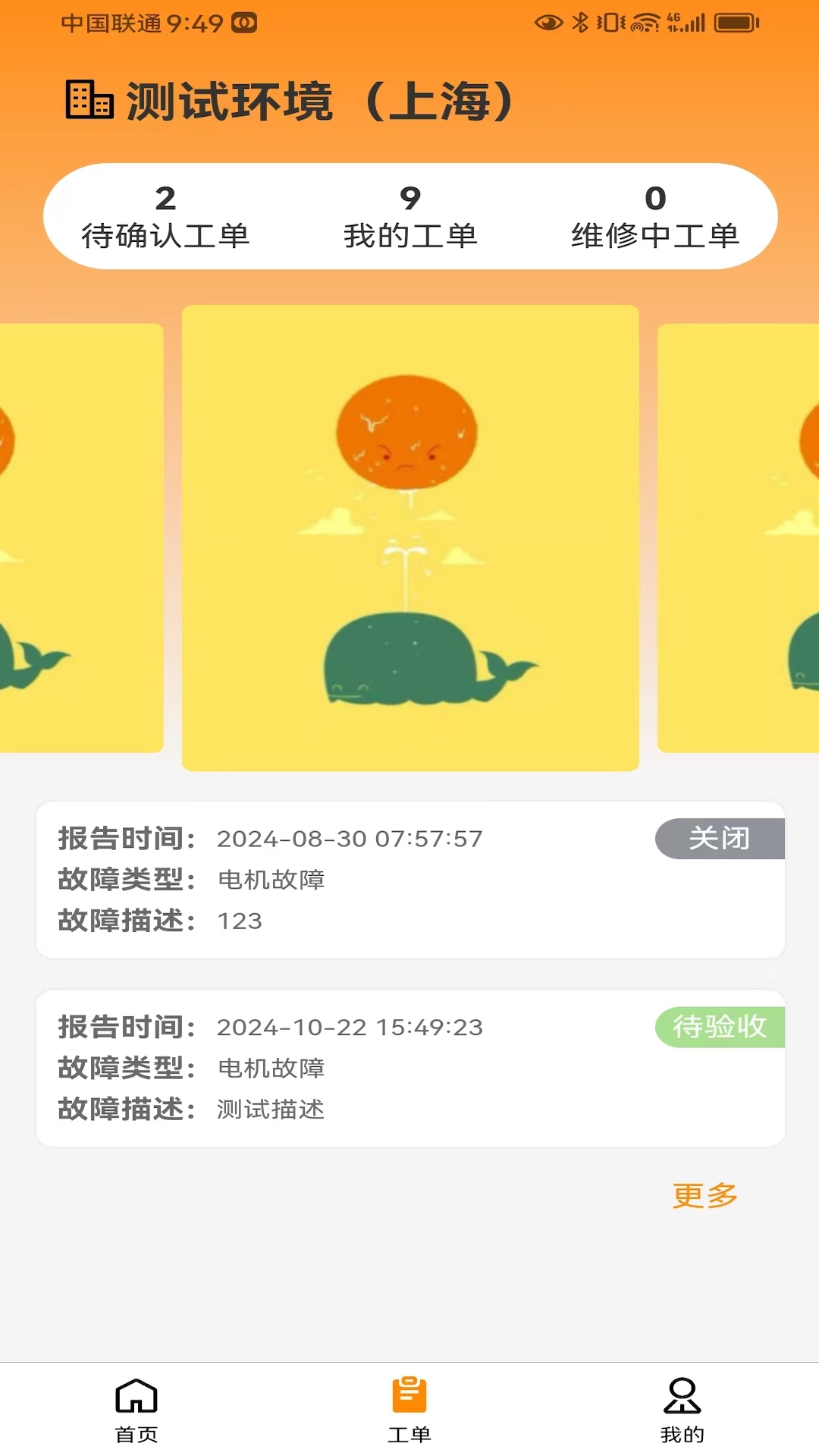Expand the 我的工单 count of 9
Screen dimensions: 819x1456
pos(409,216)
